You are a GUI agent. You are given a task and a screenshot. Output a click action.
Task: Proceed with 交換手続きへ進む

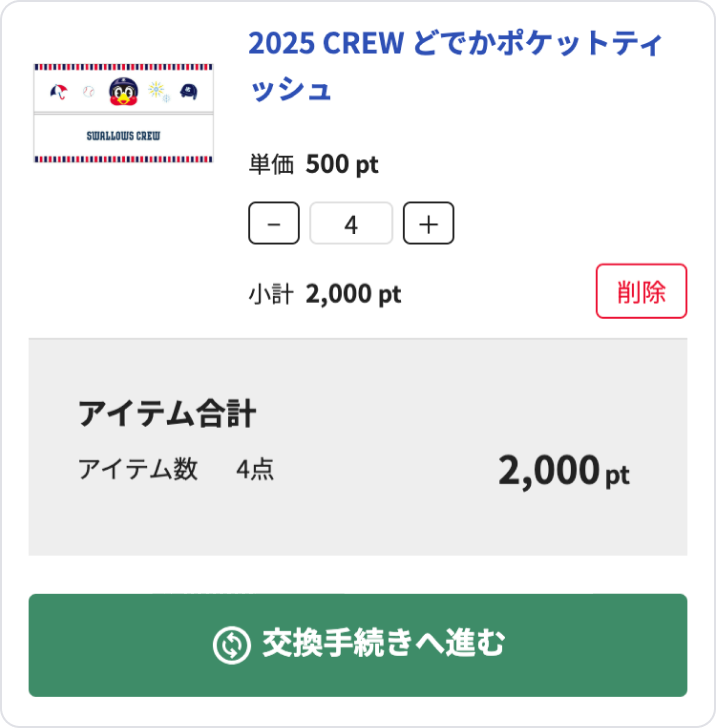(358, 644)
